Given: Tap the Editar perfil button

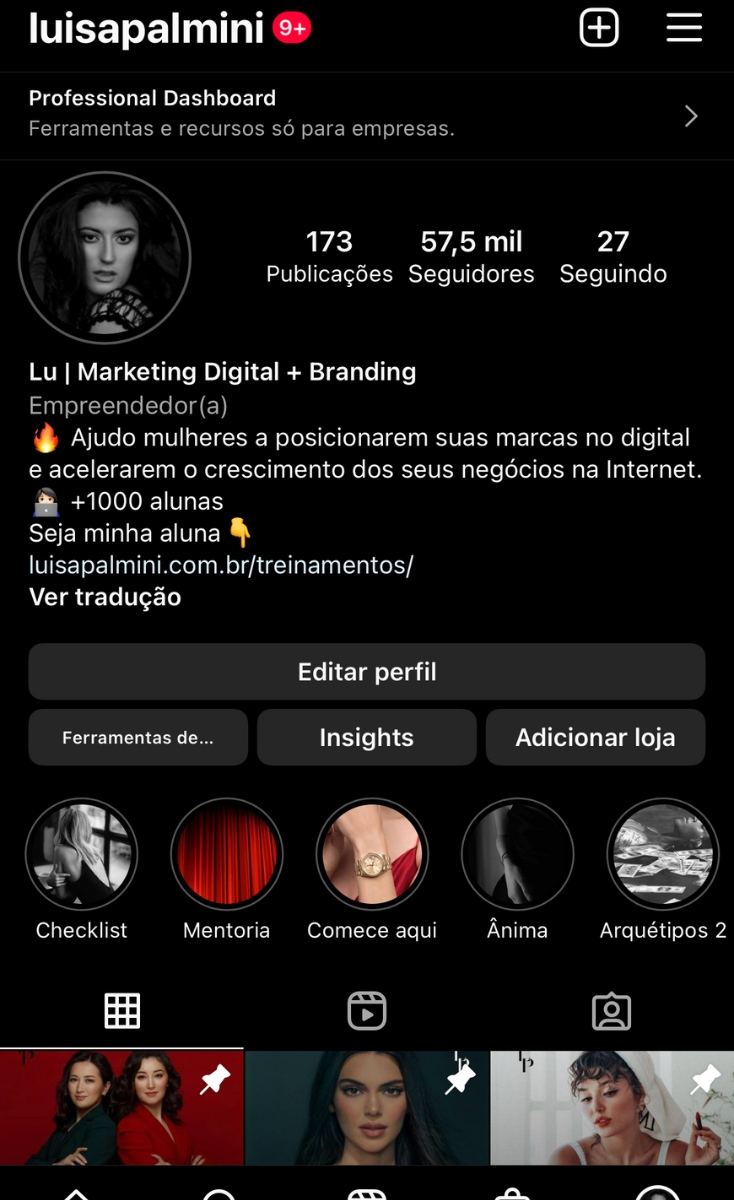Looking at the screenshot, I should click(366, 672).
